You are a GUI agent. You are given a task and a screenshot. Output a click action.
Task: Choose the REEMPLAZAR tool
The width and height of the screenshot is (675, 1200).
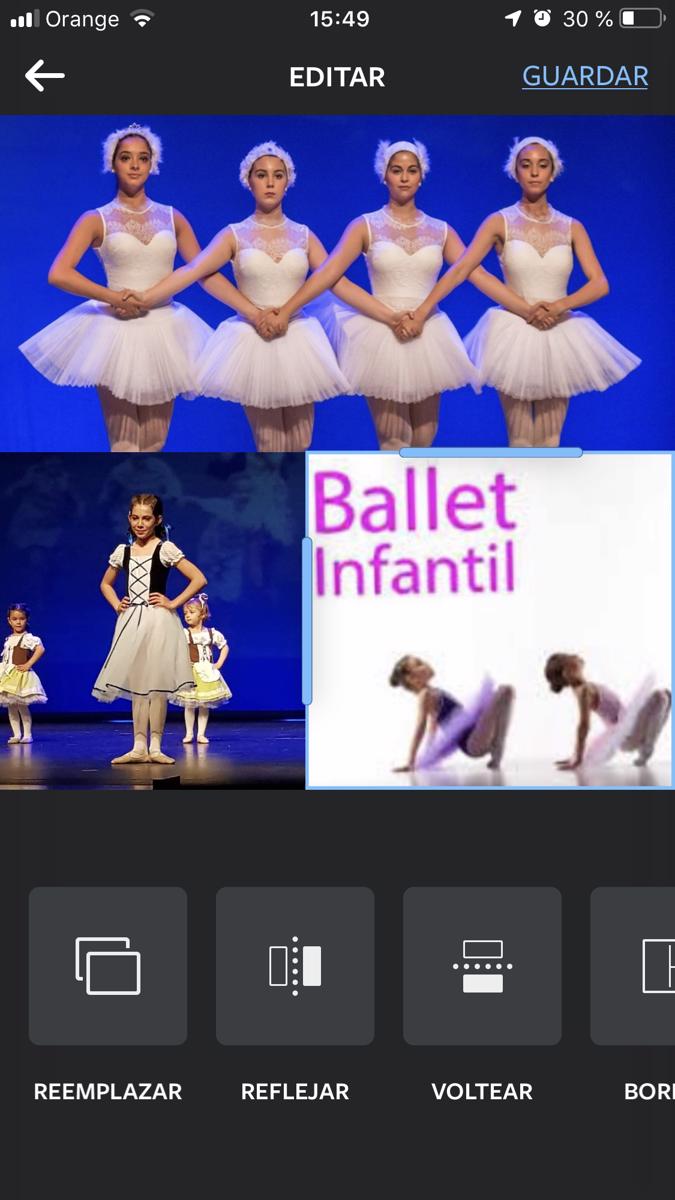click(108, 966)
